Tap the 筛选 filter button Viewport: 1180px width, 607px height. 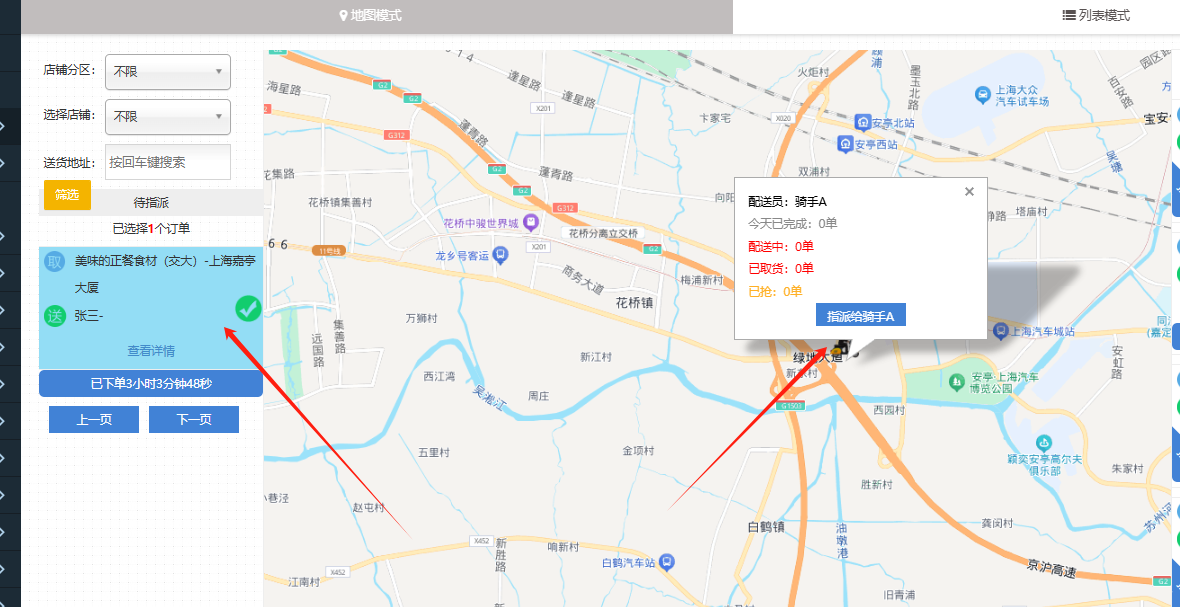point(67,195)
